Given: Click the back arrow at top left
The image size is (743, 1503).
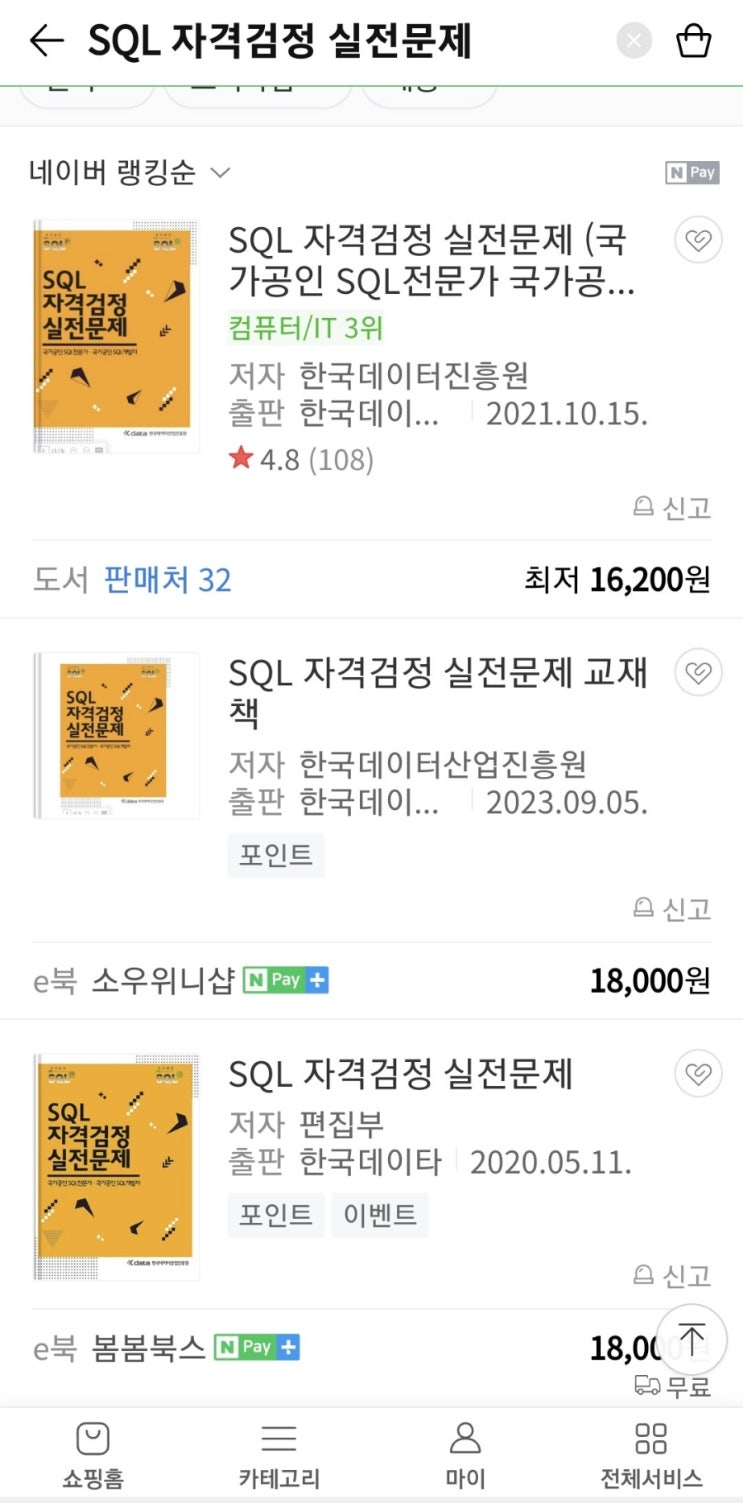Looking at the screenshot, I should 46,38.
